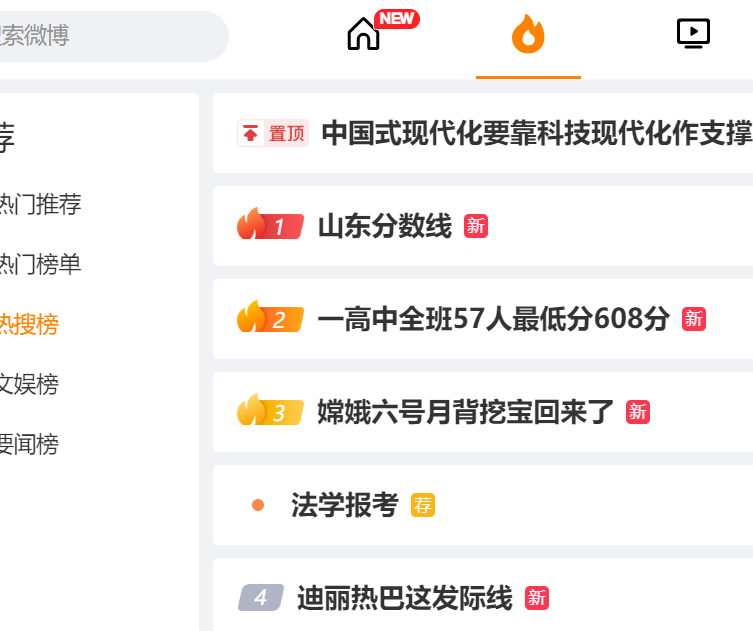753x631 pixels.
Task: Select the 热搜榜 sidebar item
Action: [x=30, y=324]
